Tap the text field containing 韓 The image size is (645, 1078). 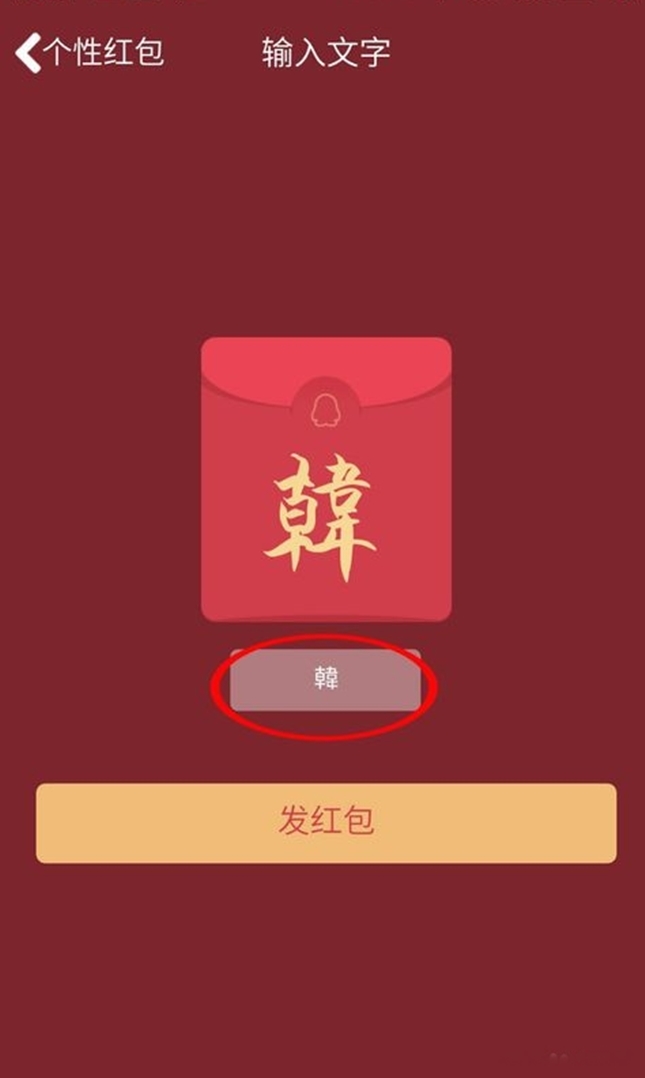(325, 680)
